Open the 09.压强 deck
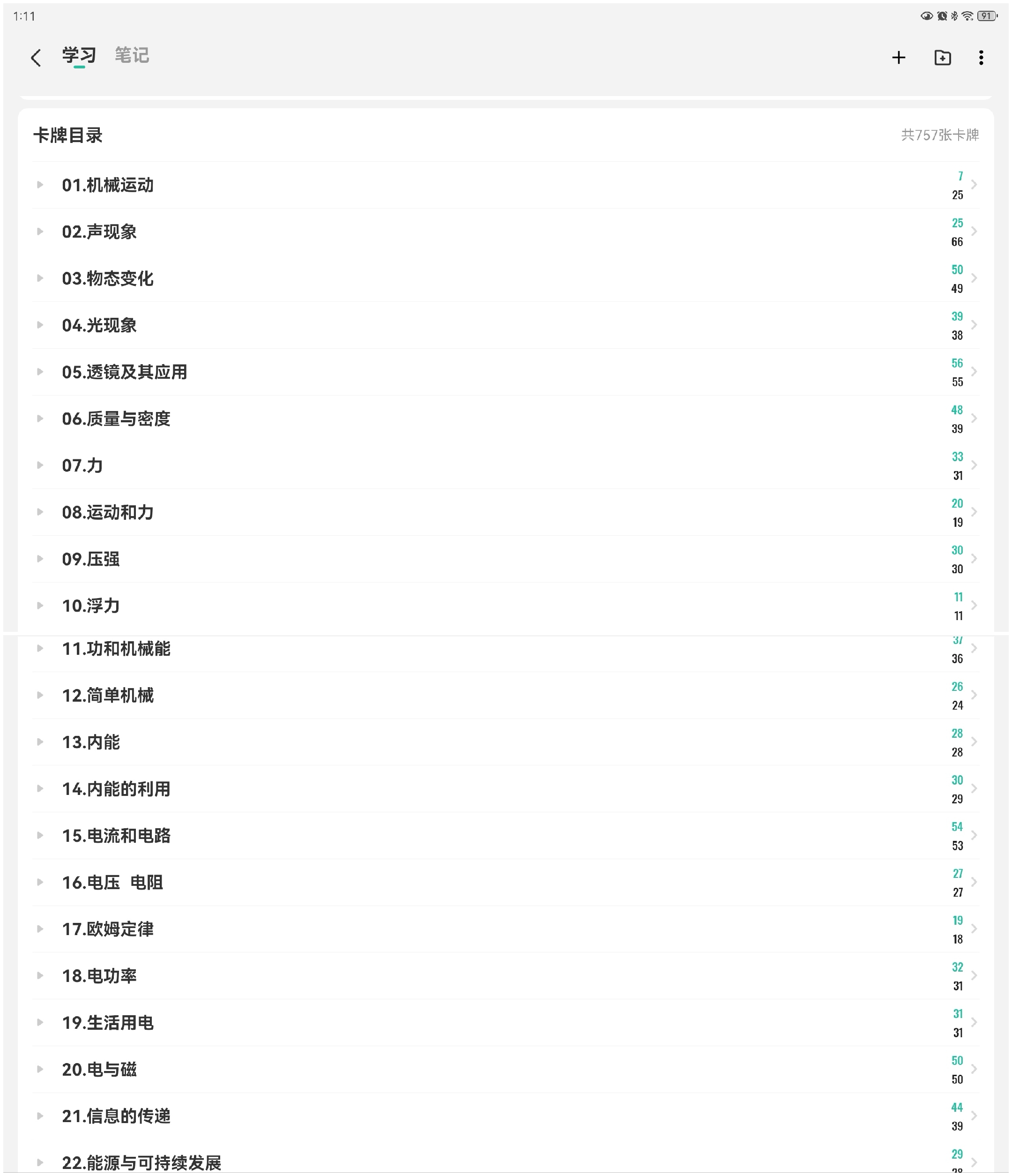The width and height of the screenshot is (1012, 1176). tap(506, 559)
